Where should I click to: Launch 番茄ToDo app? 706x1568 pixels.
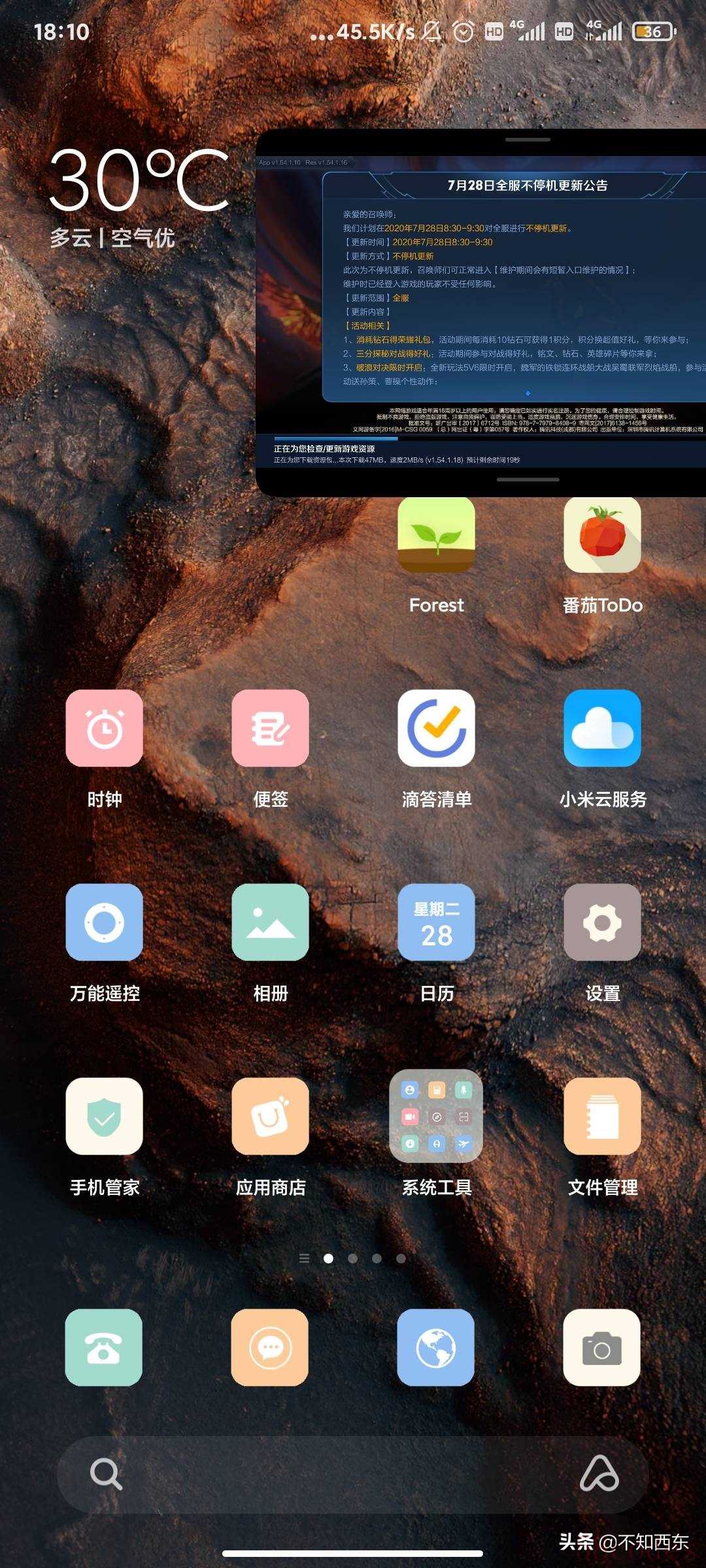pyautogui.click(x=602, y=536)
